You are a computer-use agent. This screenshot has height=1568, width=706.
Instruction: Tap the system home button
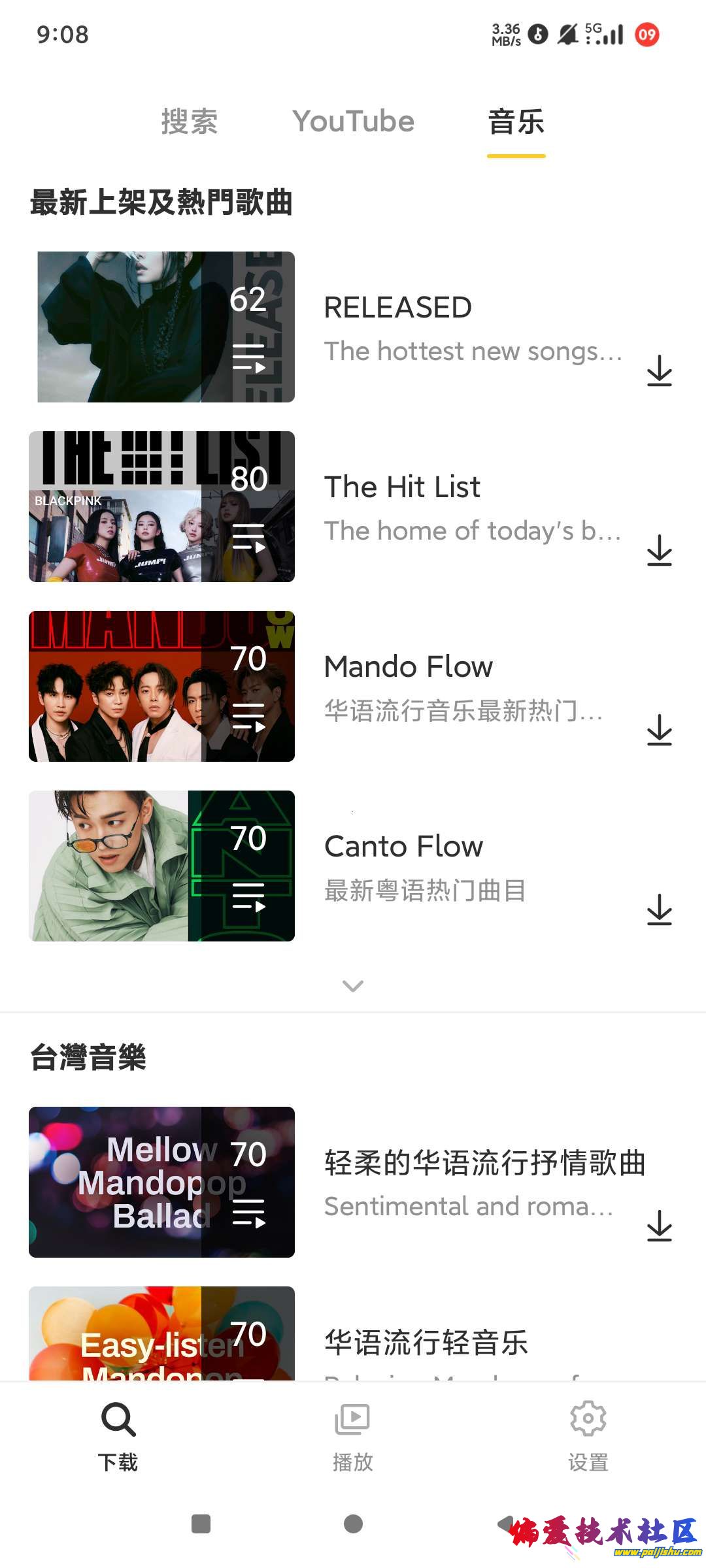pos(353,1524)
